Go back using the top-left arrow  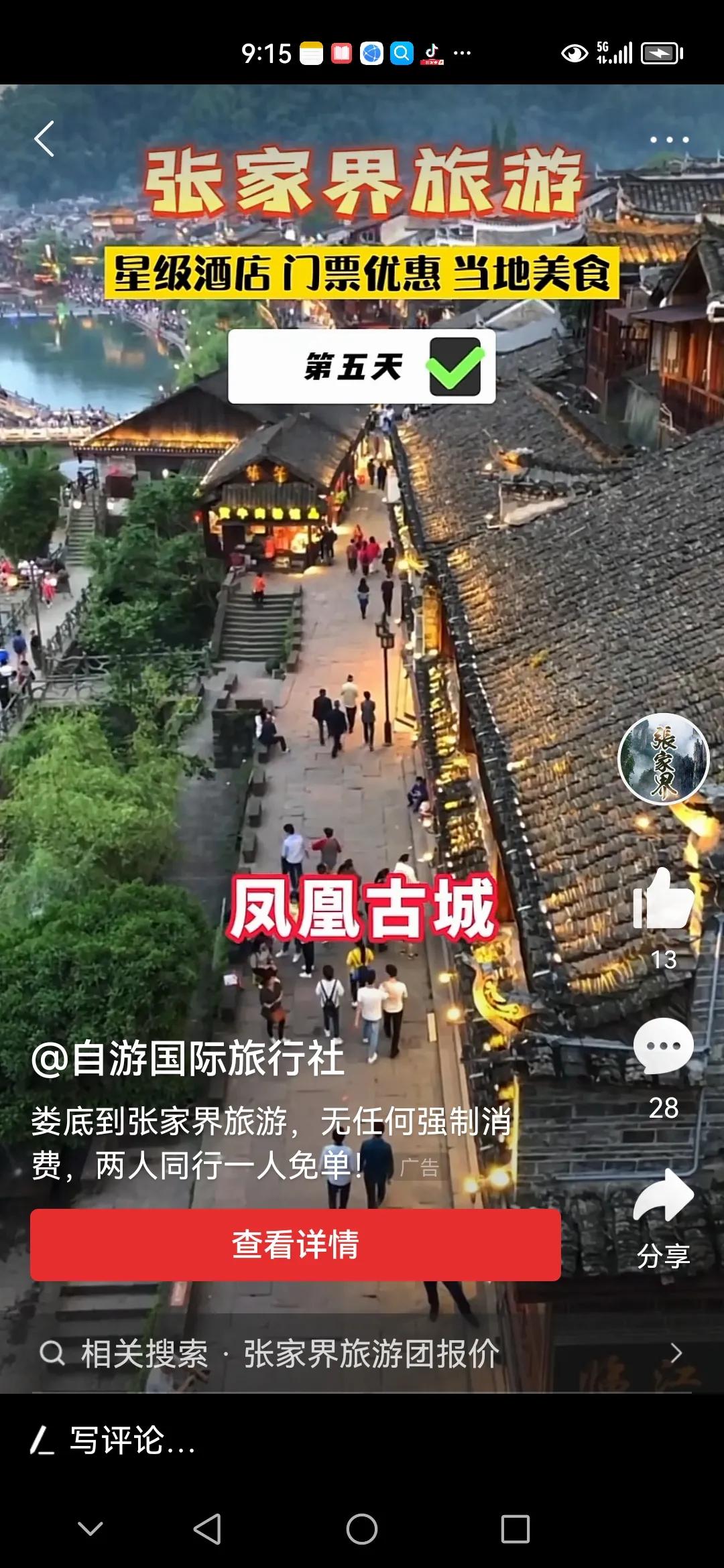44,139
